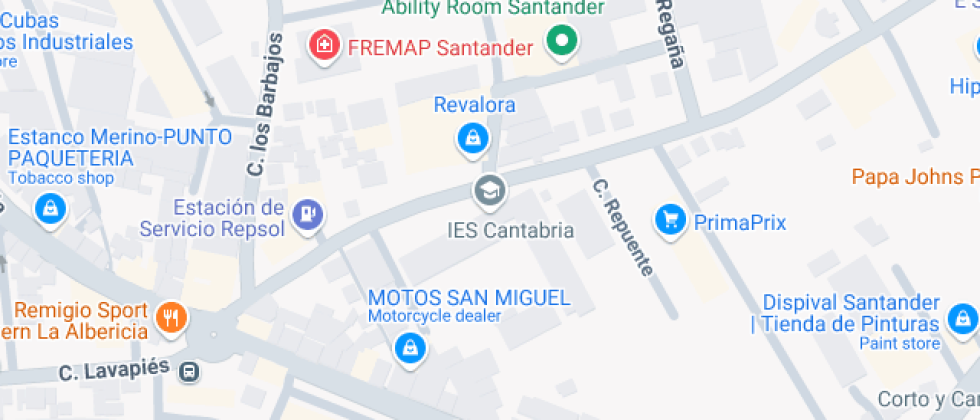Open the FREMAP Santander medical pin

tap(323, 45)
